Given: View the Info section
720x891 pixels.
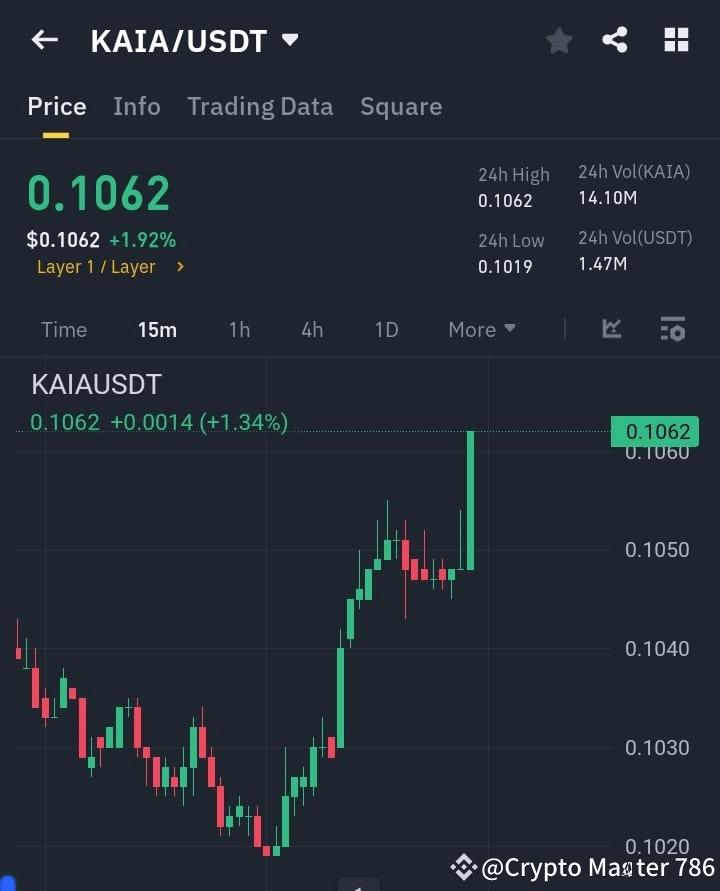Looking at the screenshot, I should [x=137, y=106].
